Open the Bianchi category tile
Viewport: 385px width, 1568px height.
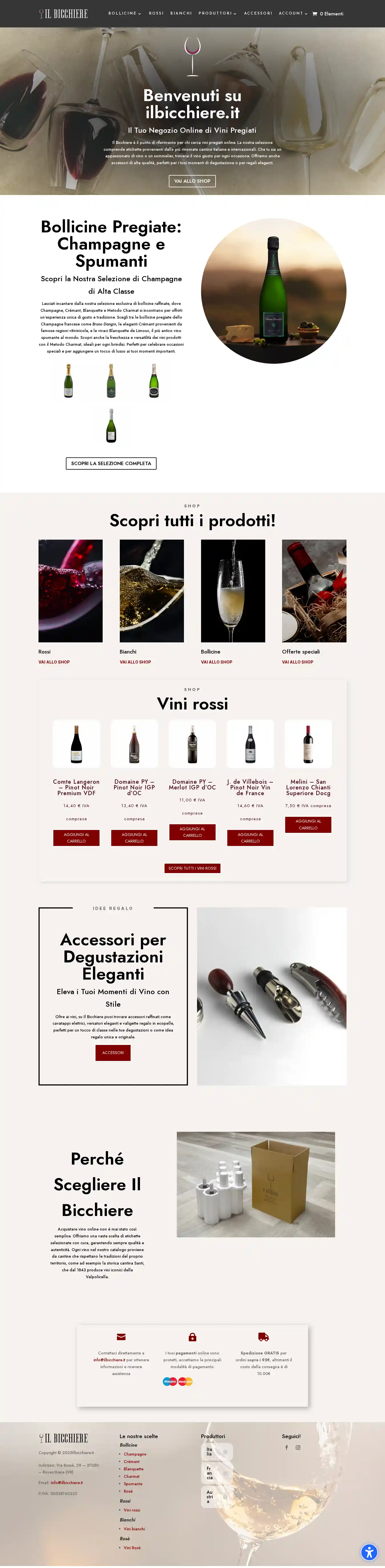151,590
